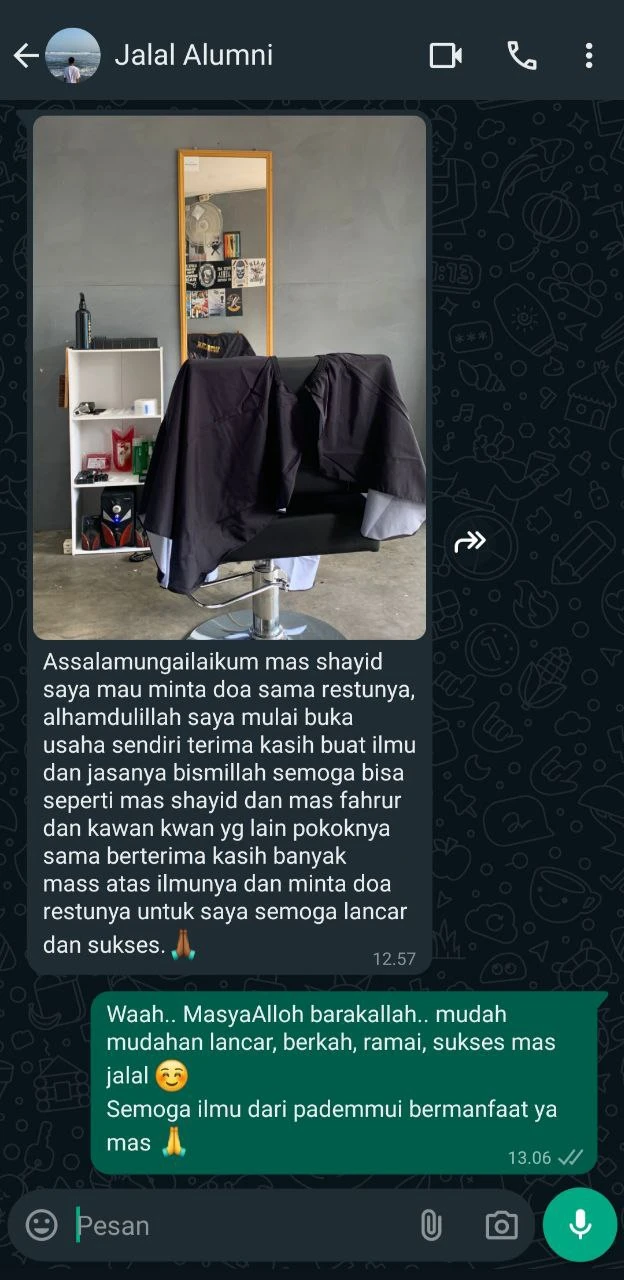Viewport: 624px width, 1280px height.
Task: Open Jalal Alumni contact info
Action: (194, 55)
